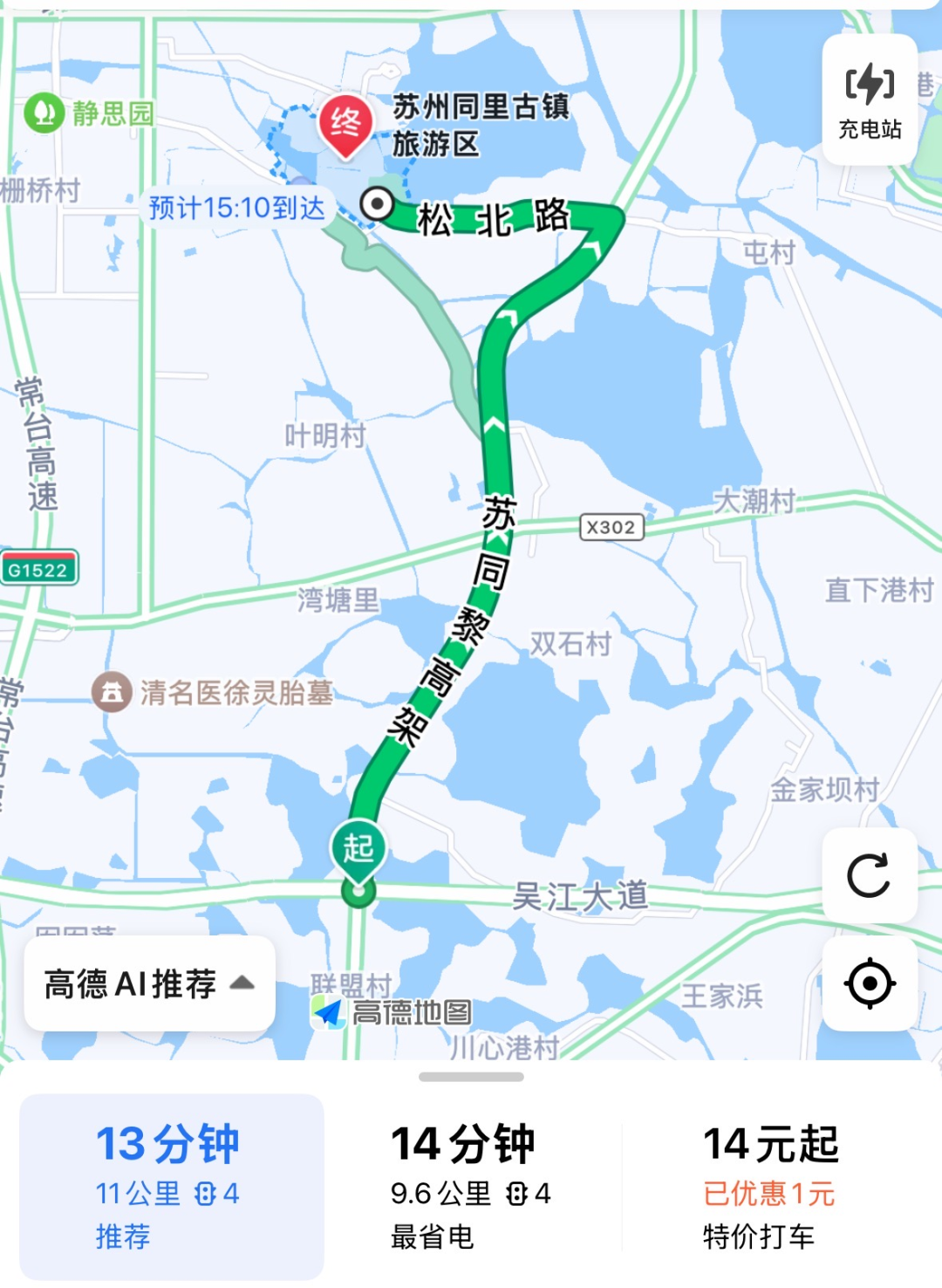Select the 静思园 park POI icon
This screenshot has height=1288, width=942.
[44, 112]
